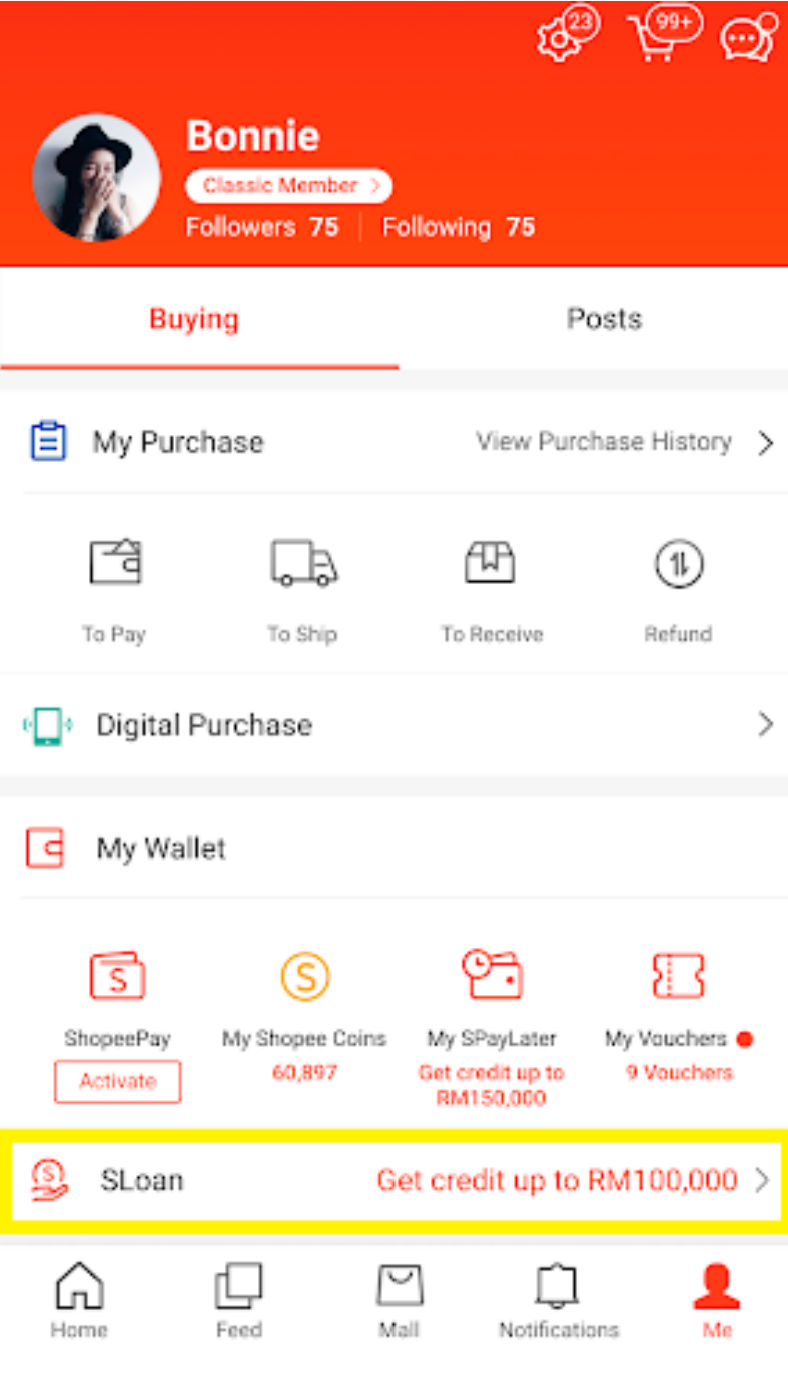This screenshot has width=788, height=1374.
Task: View Purchase History
Action: pos(625,442)
